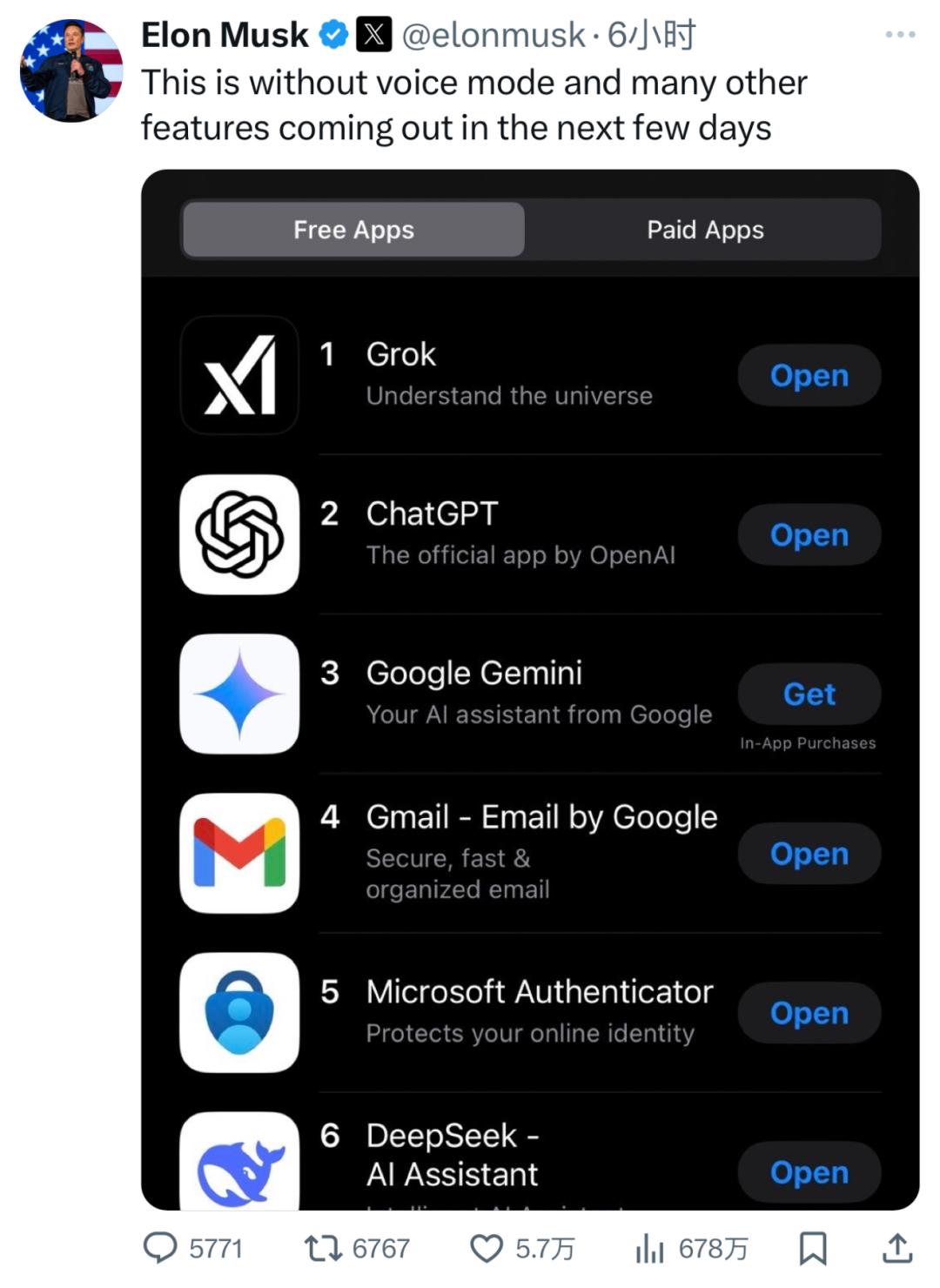Repost this tweet
The height and width of the screenshot is (1288, 940).
323,1248
